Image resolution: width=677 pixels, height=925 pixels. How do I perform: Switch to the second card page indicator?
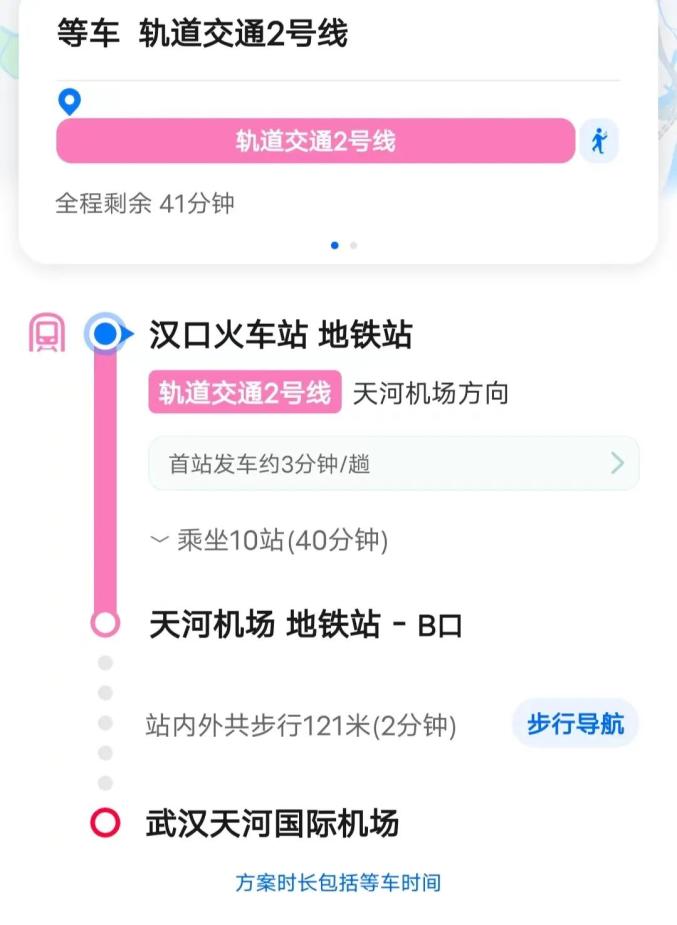tap(353, 245)
